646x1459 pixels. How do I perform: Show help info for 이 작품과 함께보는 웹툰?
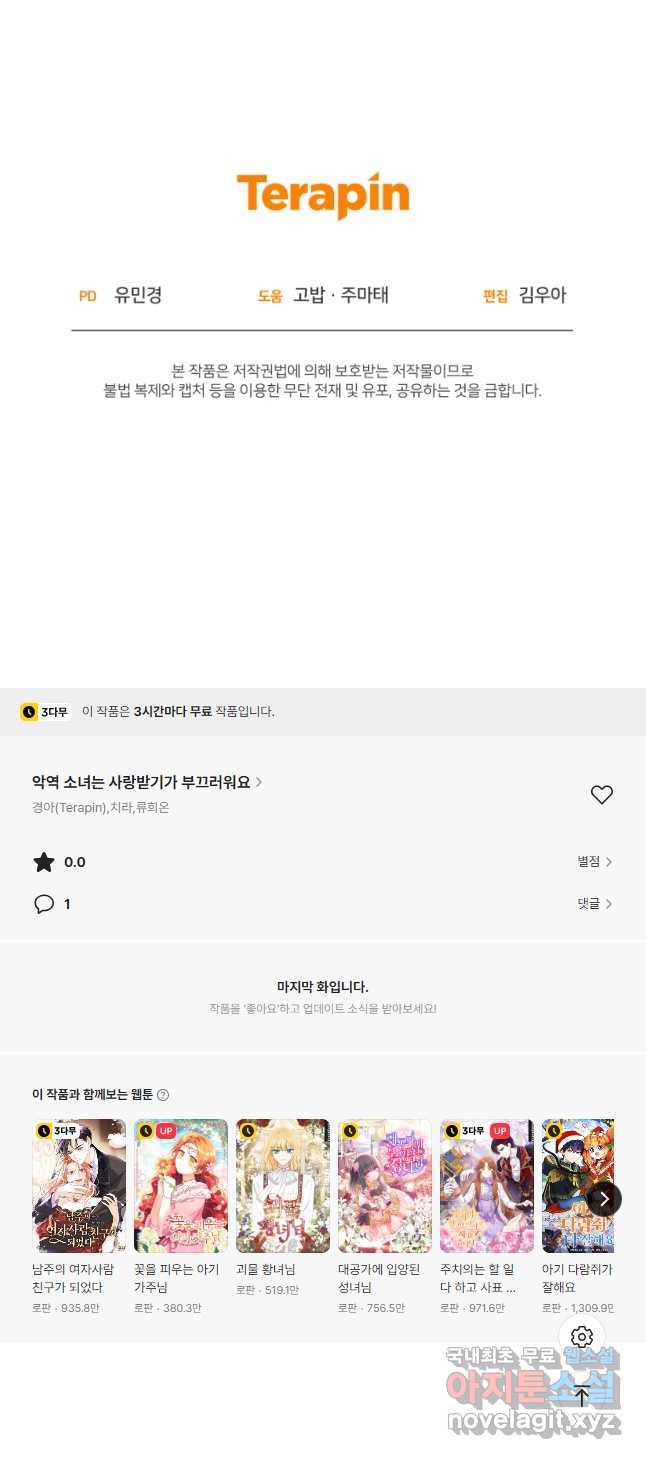pyautogui.click(x=163, y=1095)
